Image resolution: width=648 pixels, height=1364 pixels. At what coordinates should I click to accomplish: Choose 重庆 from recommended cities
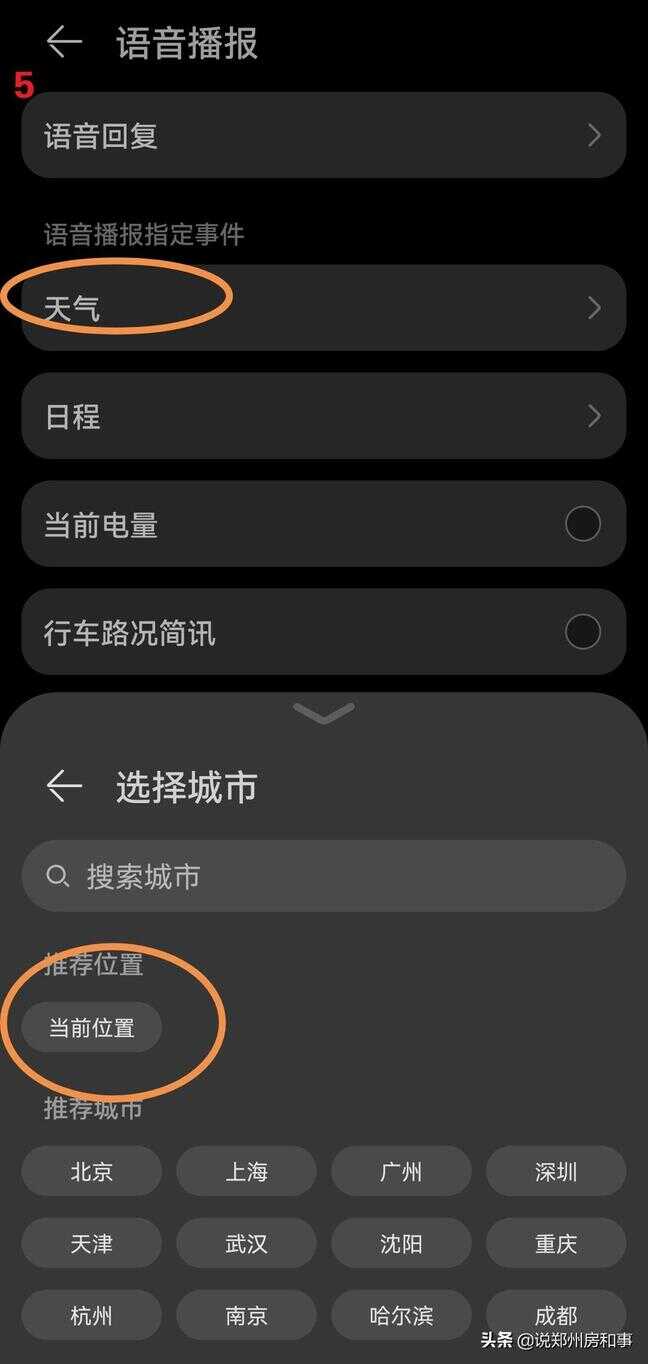[x=556, y=1243]
